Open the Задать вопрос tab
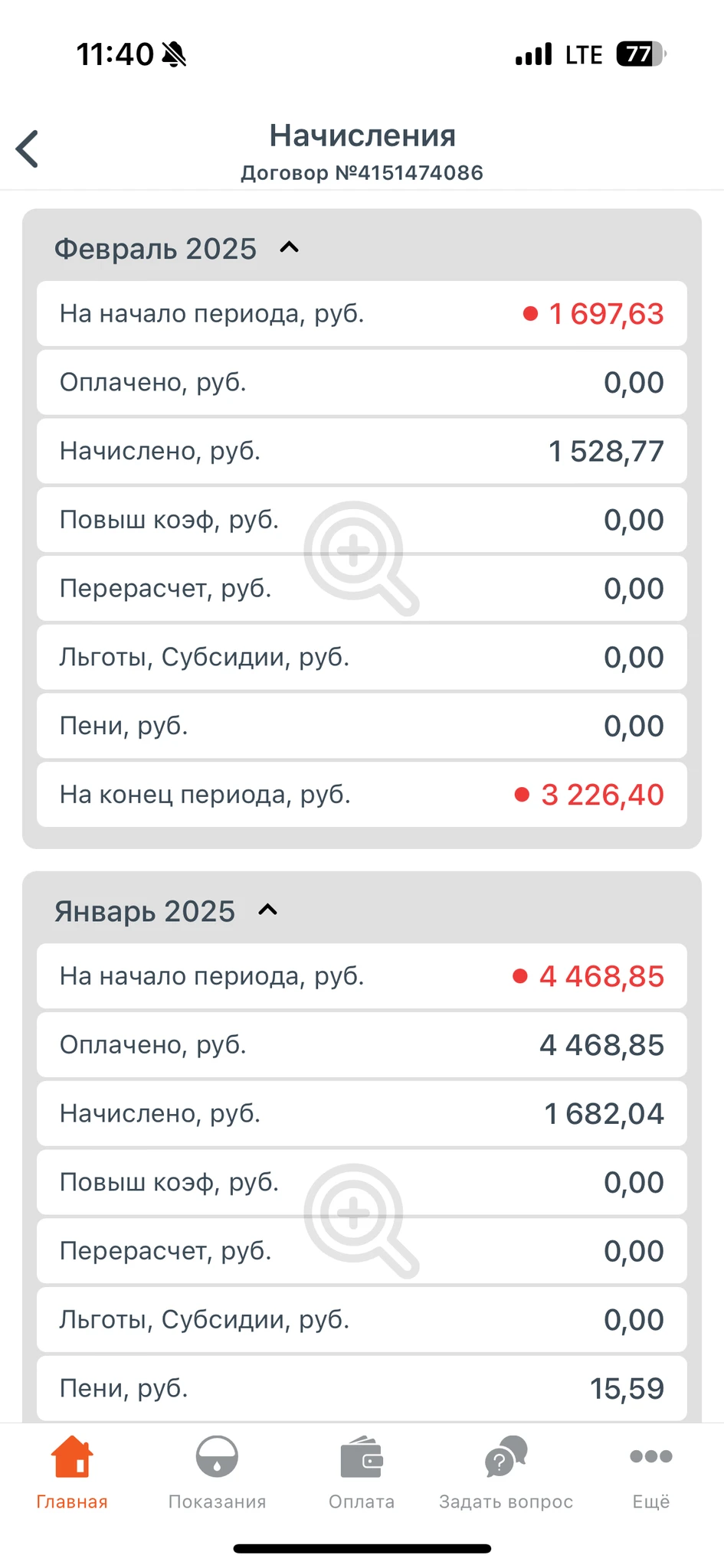 tap(506, 1473)
